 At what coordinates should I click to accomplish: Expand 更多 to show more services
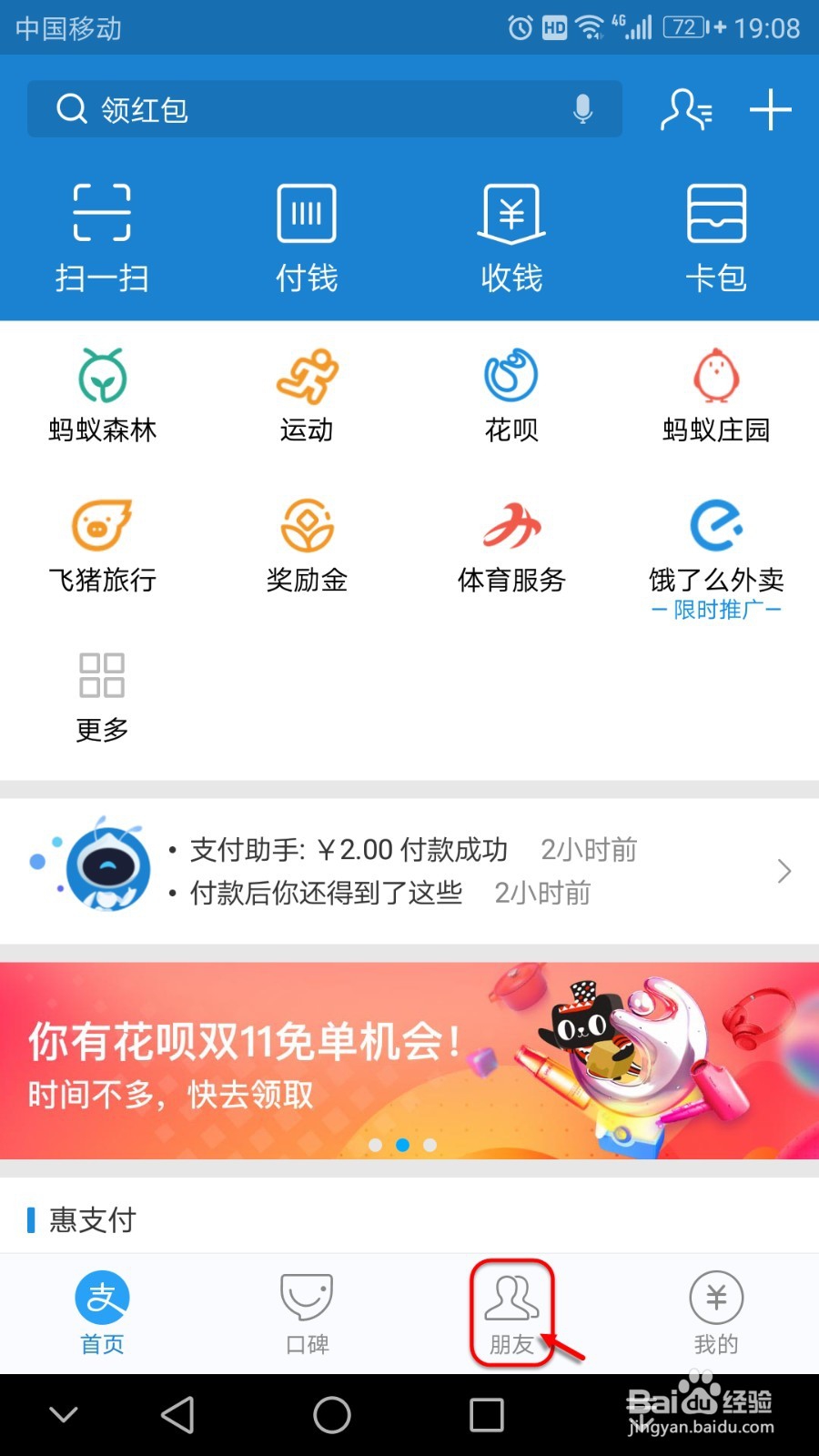pyautogui.click(x=101, y=693)
